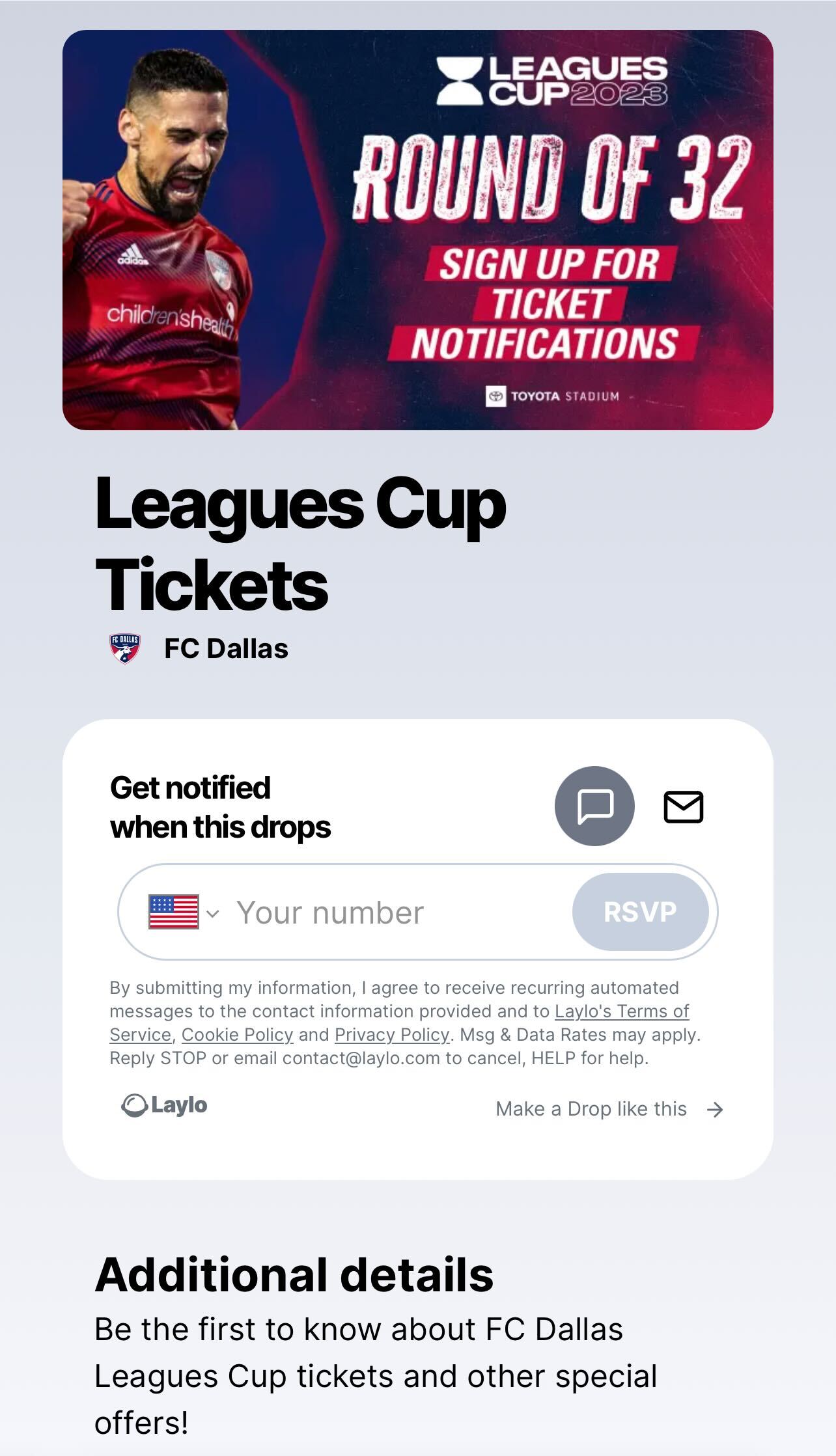836x1456 pixels.
Task: Select the text message notification option
Action: pyautogui.click(x=594, y=806)
